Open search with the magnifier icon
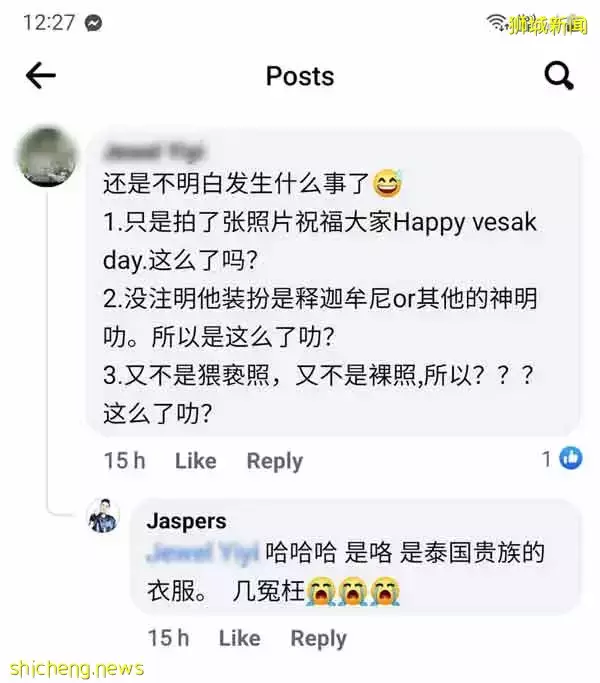This screenshot has width=600, height=683. pos(558,75)
